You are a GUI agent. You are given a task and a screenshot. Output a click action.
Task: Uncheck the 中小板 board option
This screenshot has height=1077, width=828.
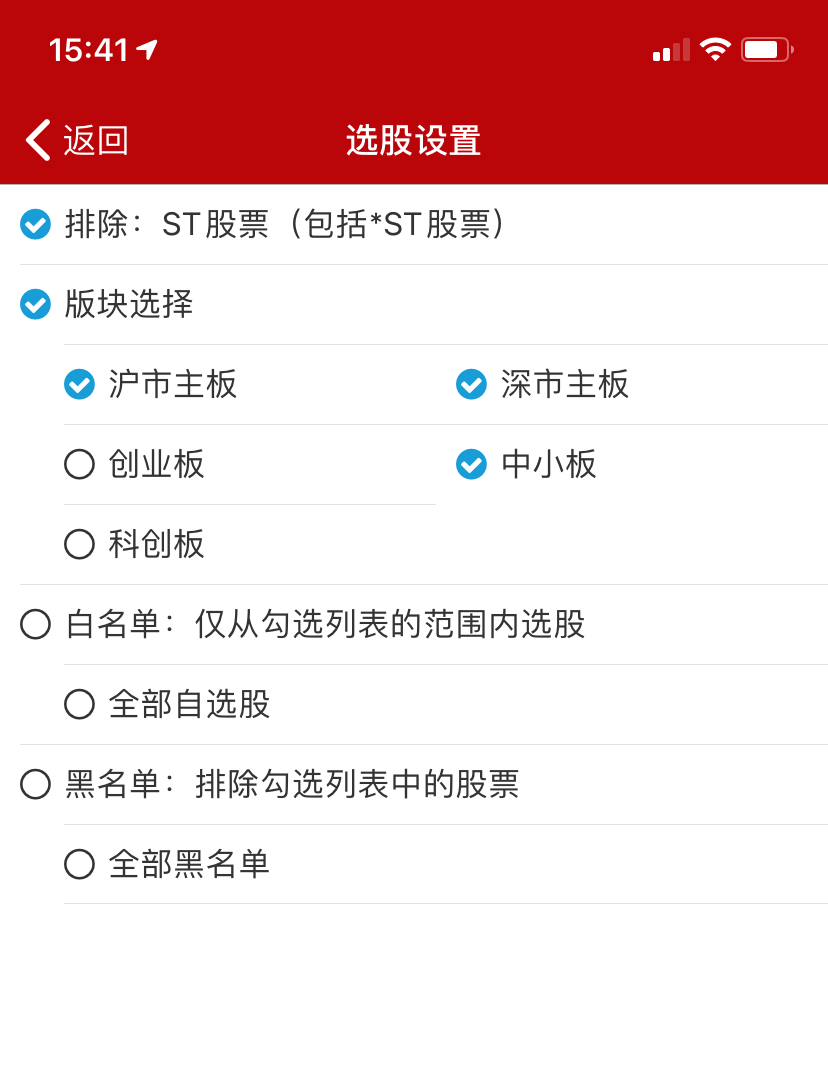pyautogui.click(x=470, y=464)
